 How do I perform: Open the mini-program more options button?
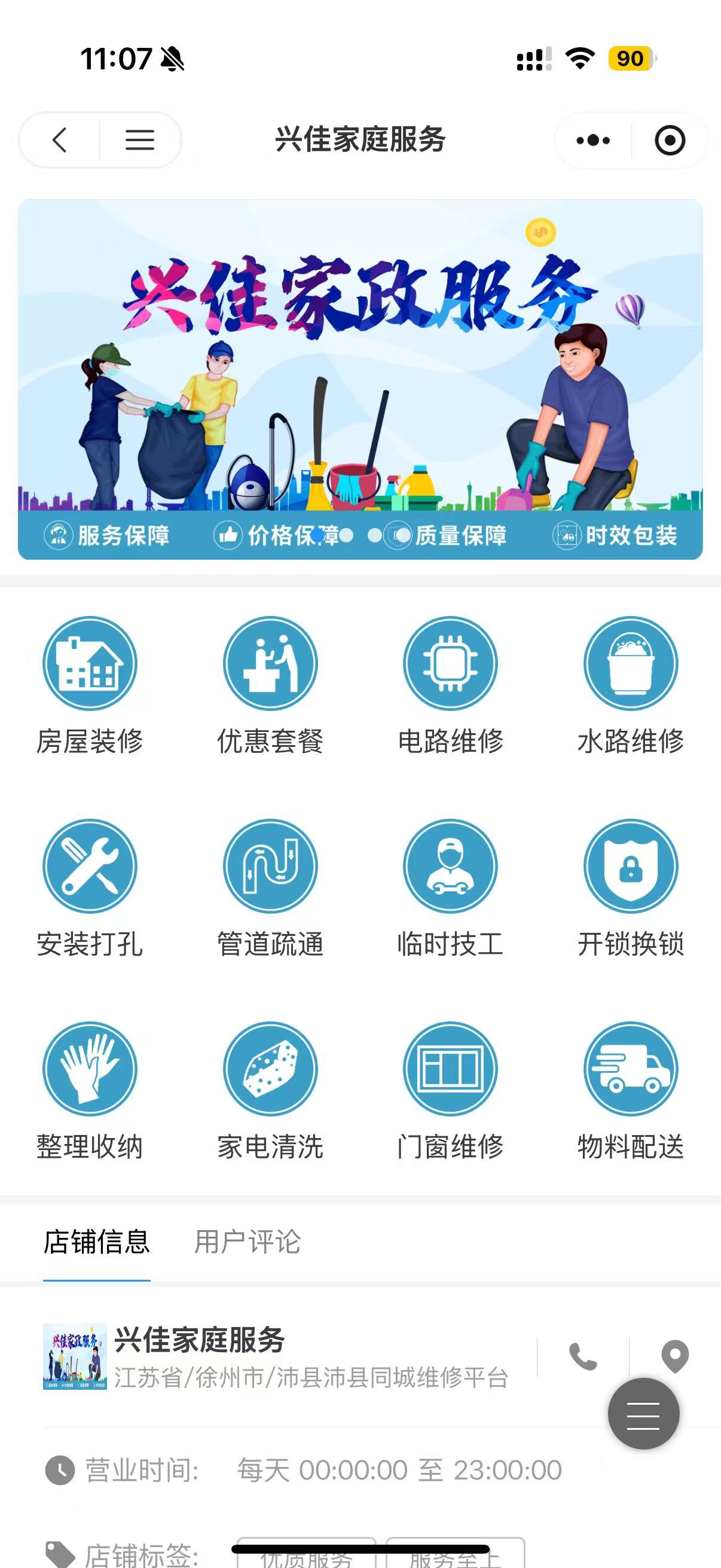591,139
